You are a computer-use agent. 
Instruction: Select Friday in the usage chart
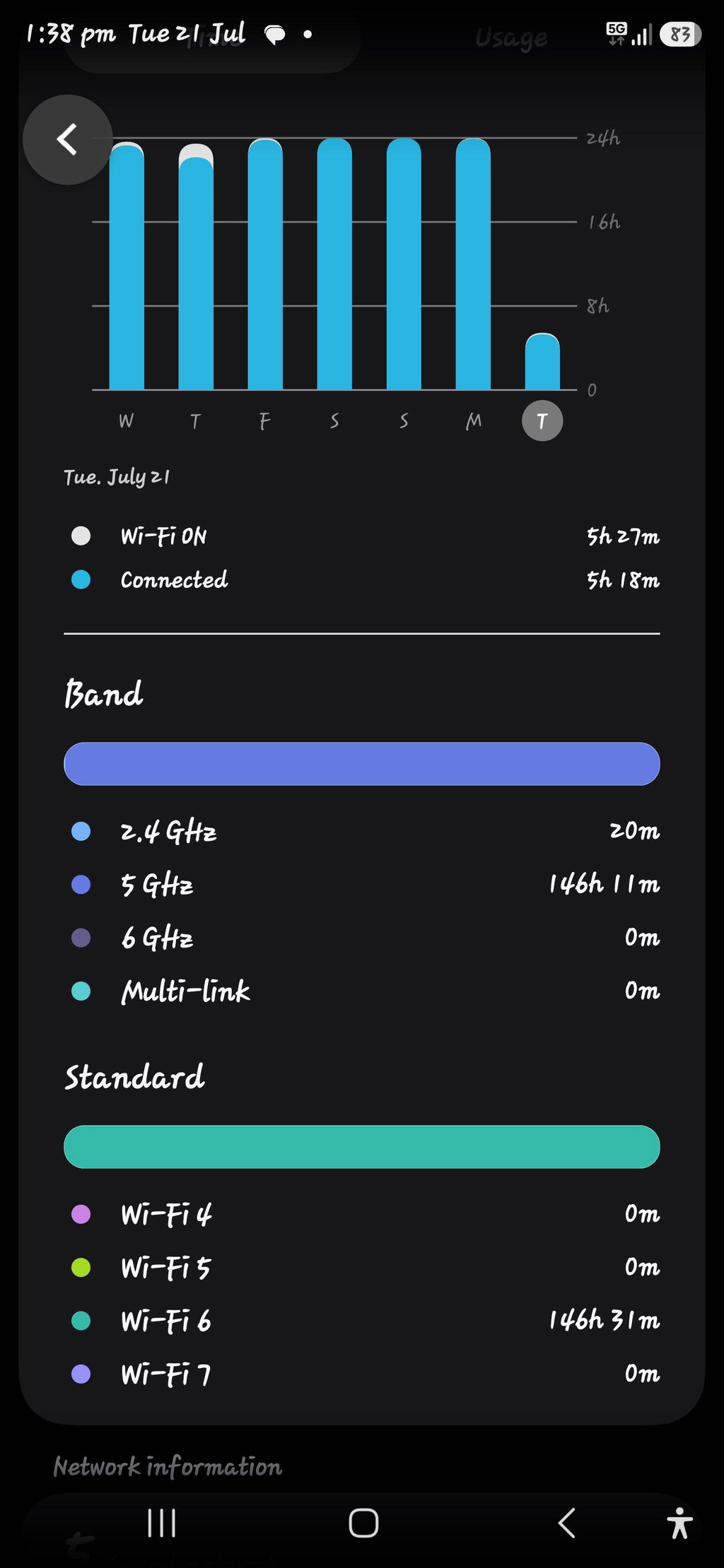[264, 421]
